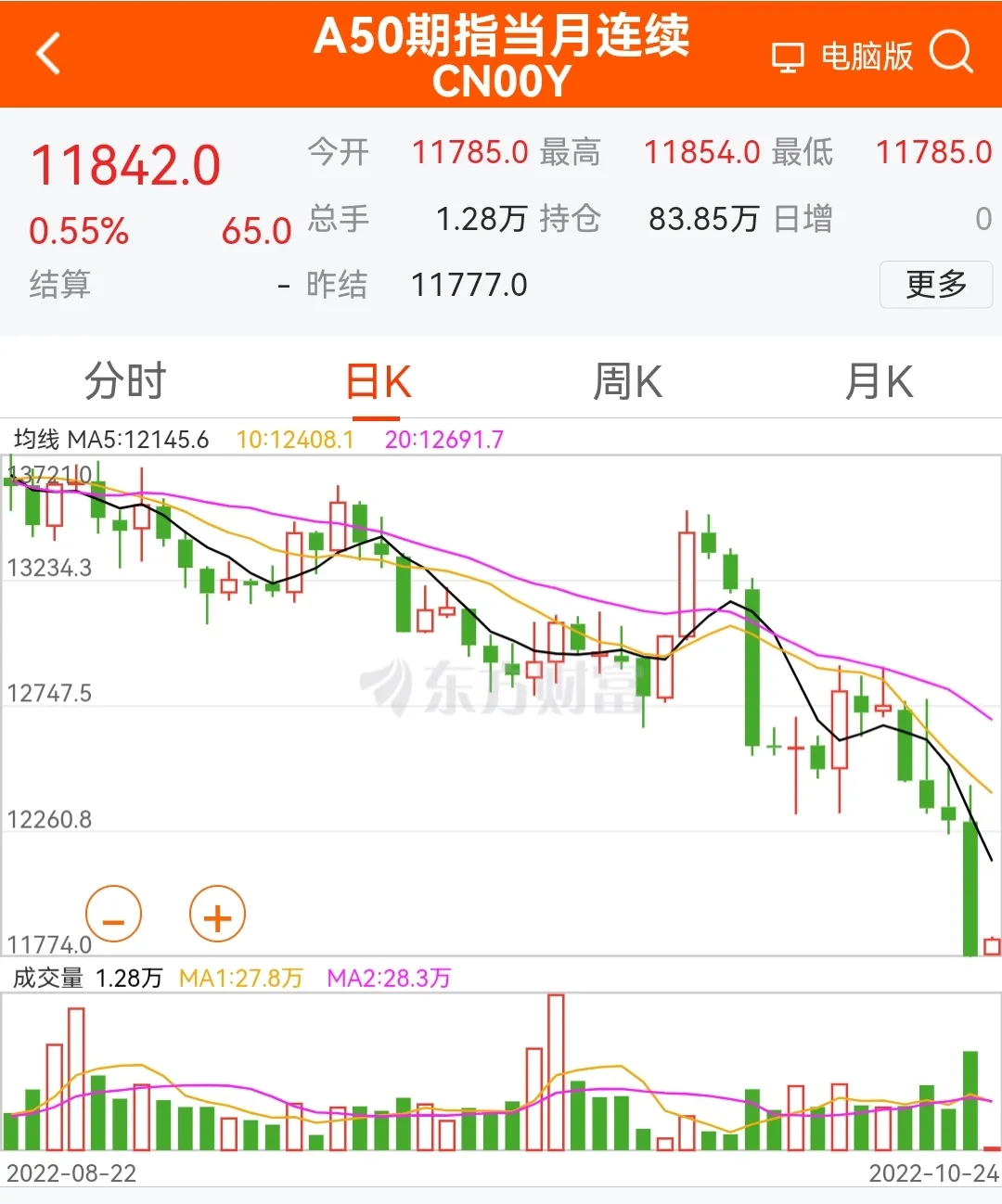Screen dimensions: 1002x1204
Task: Zoom out the chart with minus button
Action: click(113, 915)
